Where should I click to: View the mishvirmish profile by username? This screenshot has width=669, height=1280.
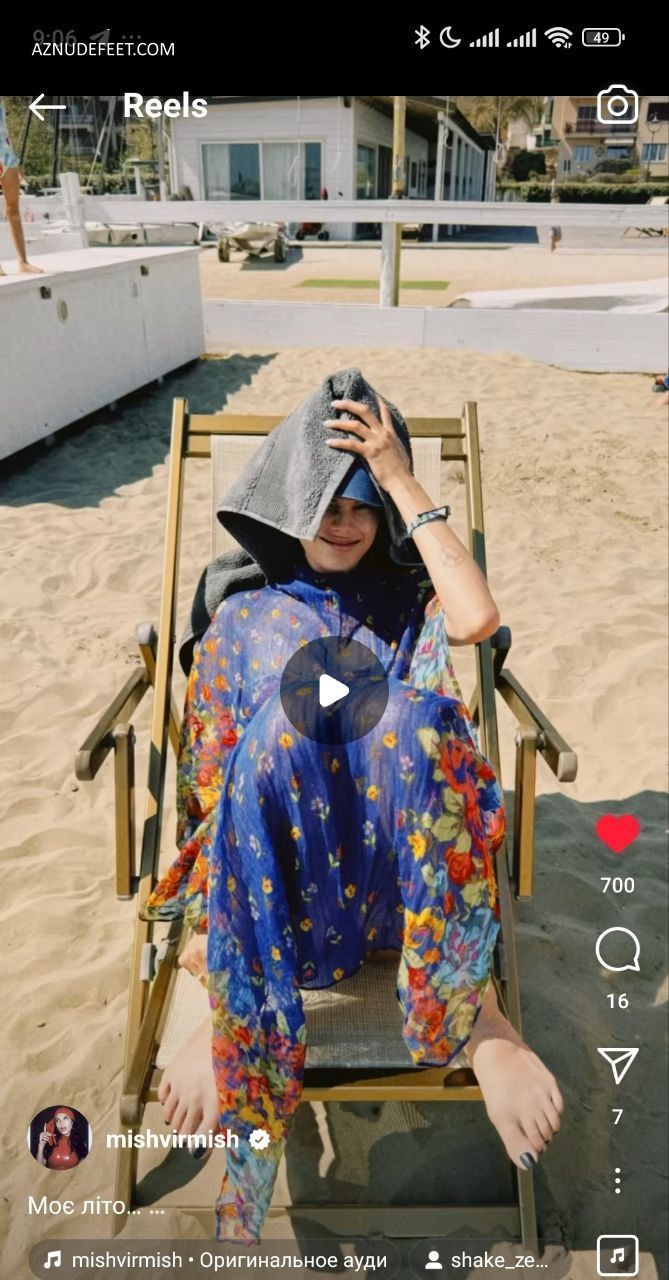(x=172, y=1139)
